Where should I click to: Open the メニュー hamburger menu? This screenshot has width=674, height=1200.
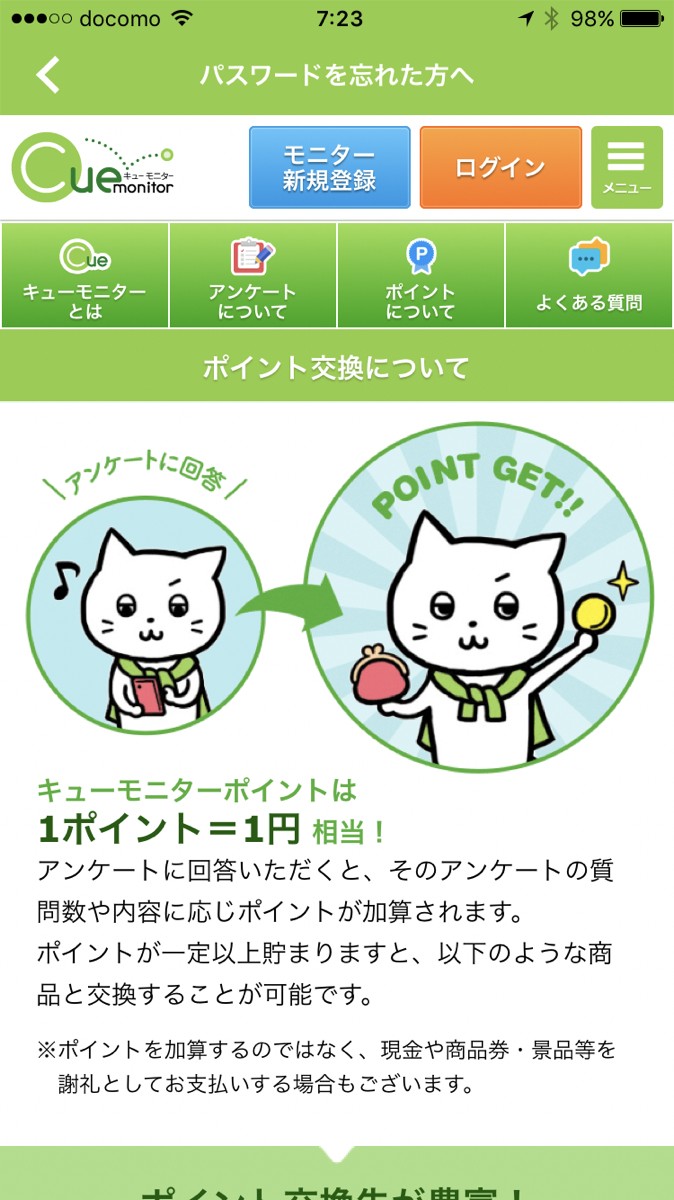coord(627,167)
